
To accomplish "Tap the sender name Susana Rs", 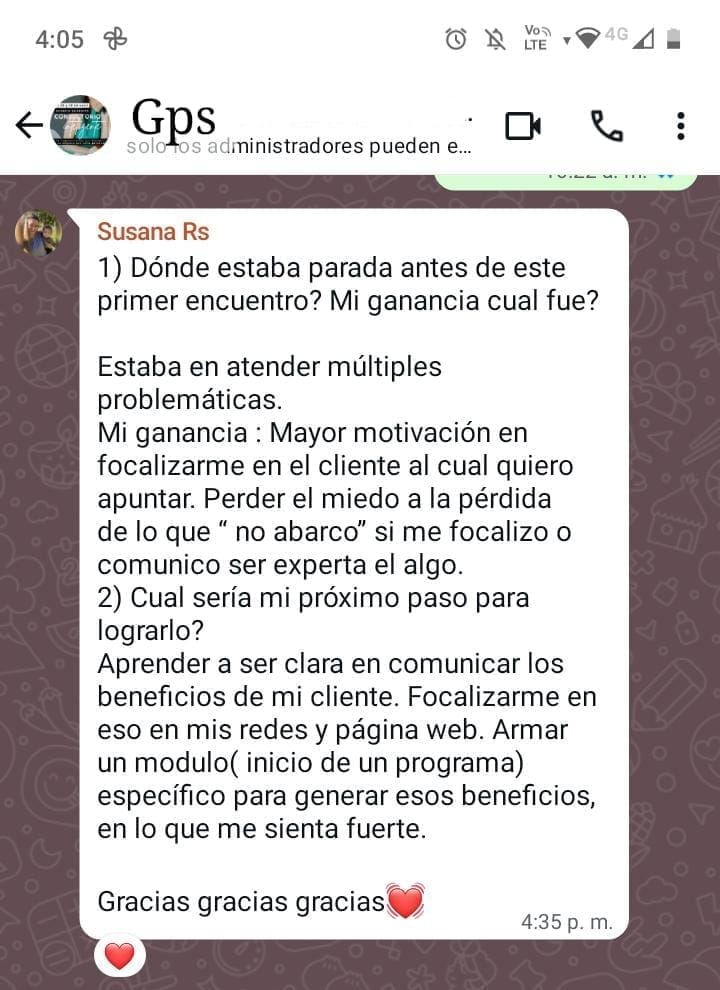I will (153, 232).
